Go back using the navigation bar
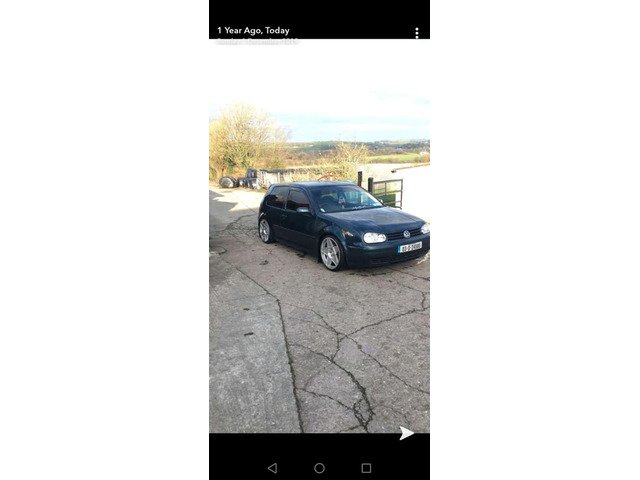Image resolution: width=640 pixels, height=480 pixels. tap(272, 467)
